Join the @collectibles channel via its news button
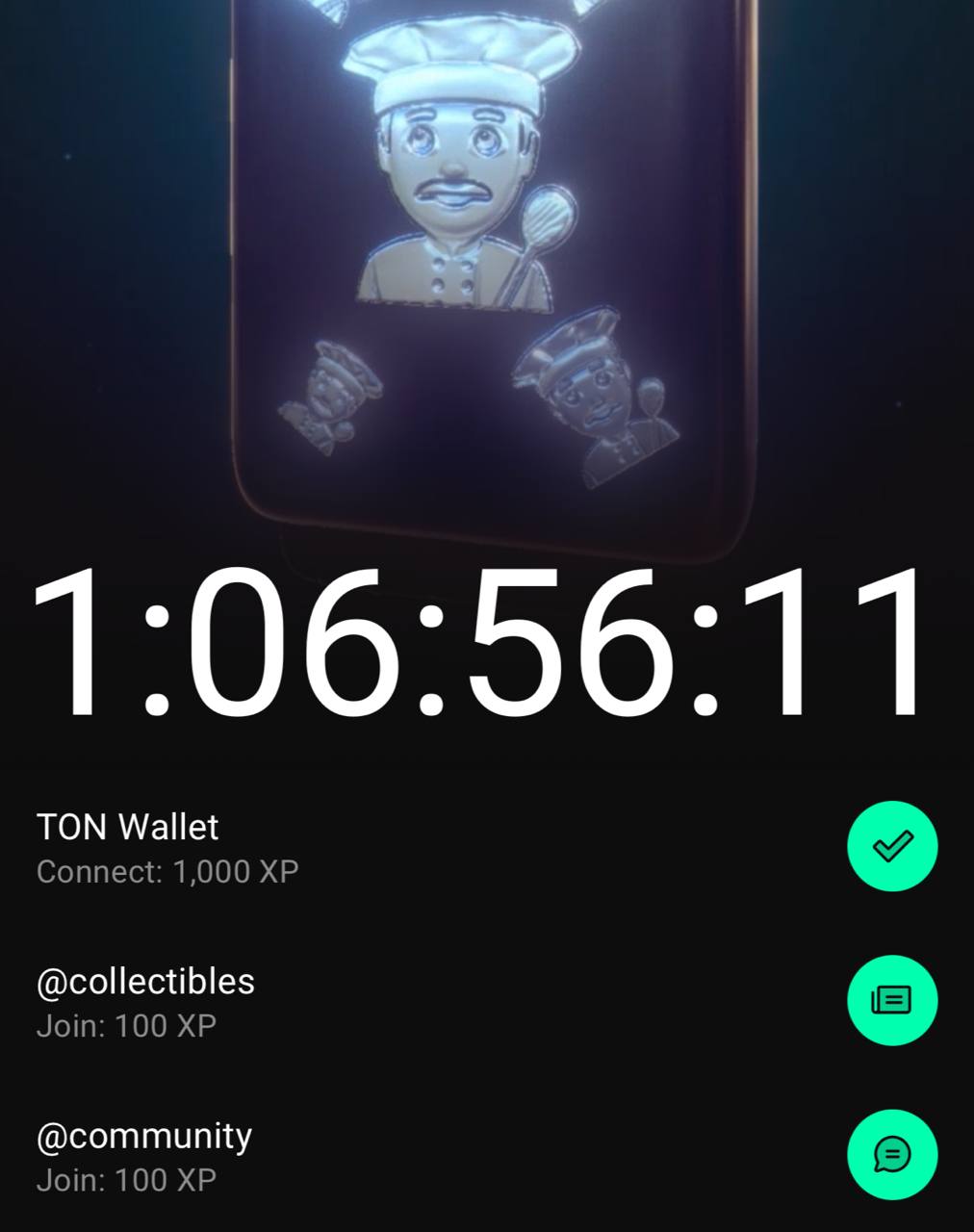The image size is (974, 1232). (891, 1000)
